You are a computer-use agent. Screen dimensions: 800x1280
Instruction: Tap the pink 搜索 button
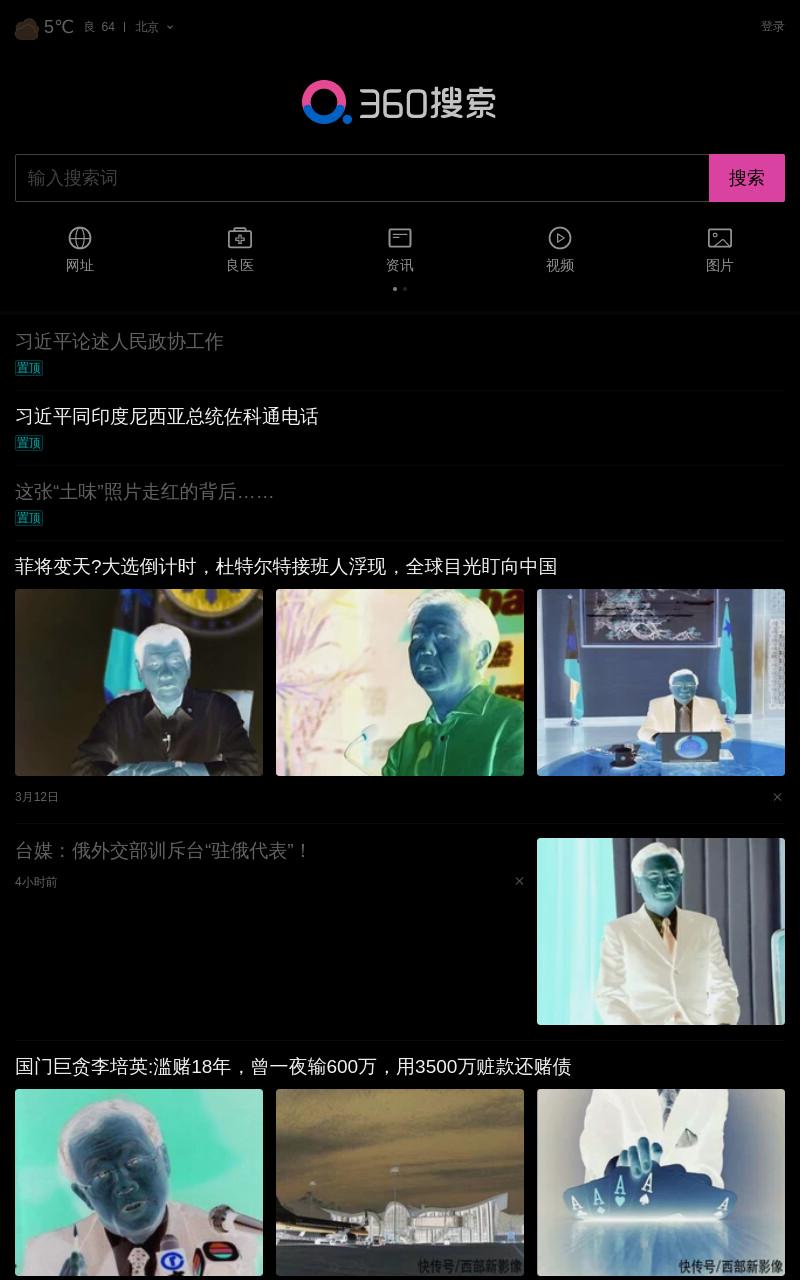[747, 178]
